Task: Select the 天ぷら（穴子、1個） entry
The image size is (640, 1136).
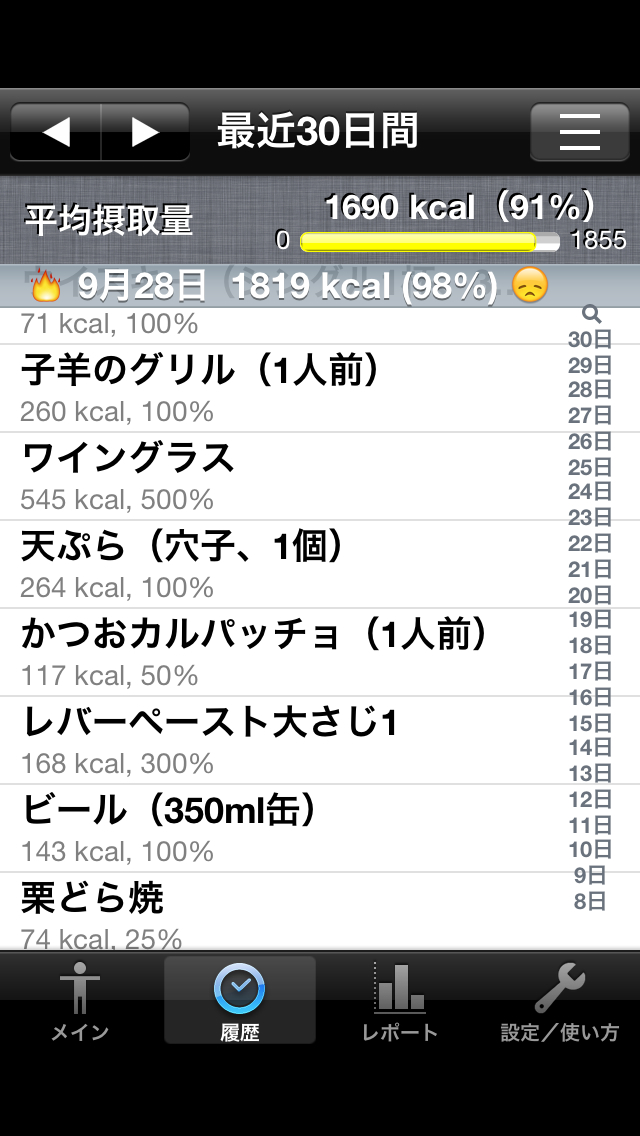Action: (280, 564)
